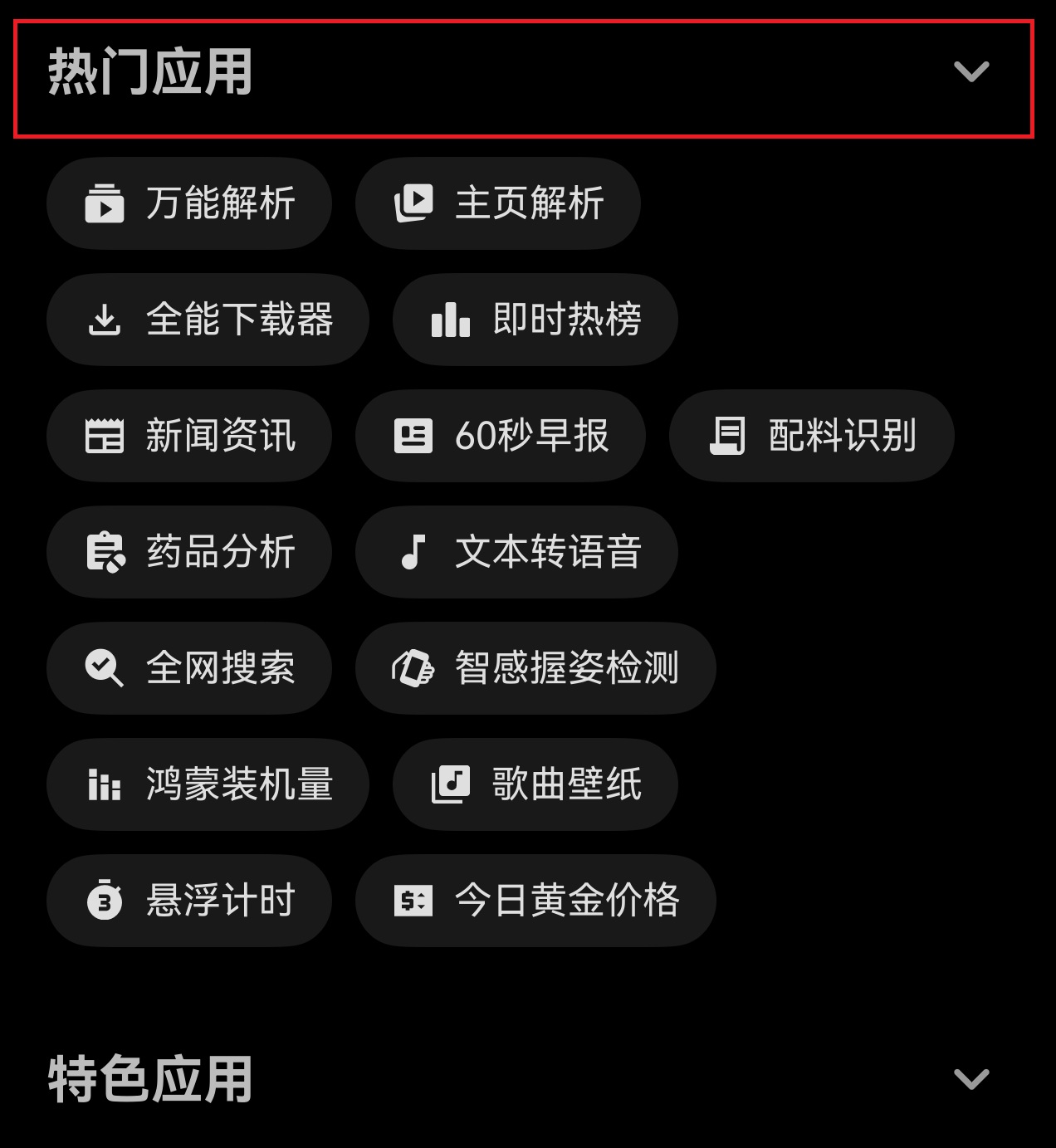Open 歌曲壁纸 tool
Viewport: 1056px width, 1148px height.
(x=535, y=784)
